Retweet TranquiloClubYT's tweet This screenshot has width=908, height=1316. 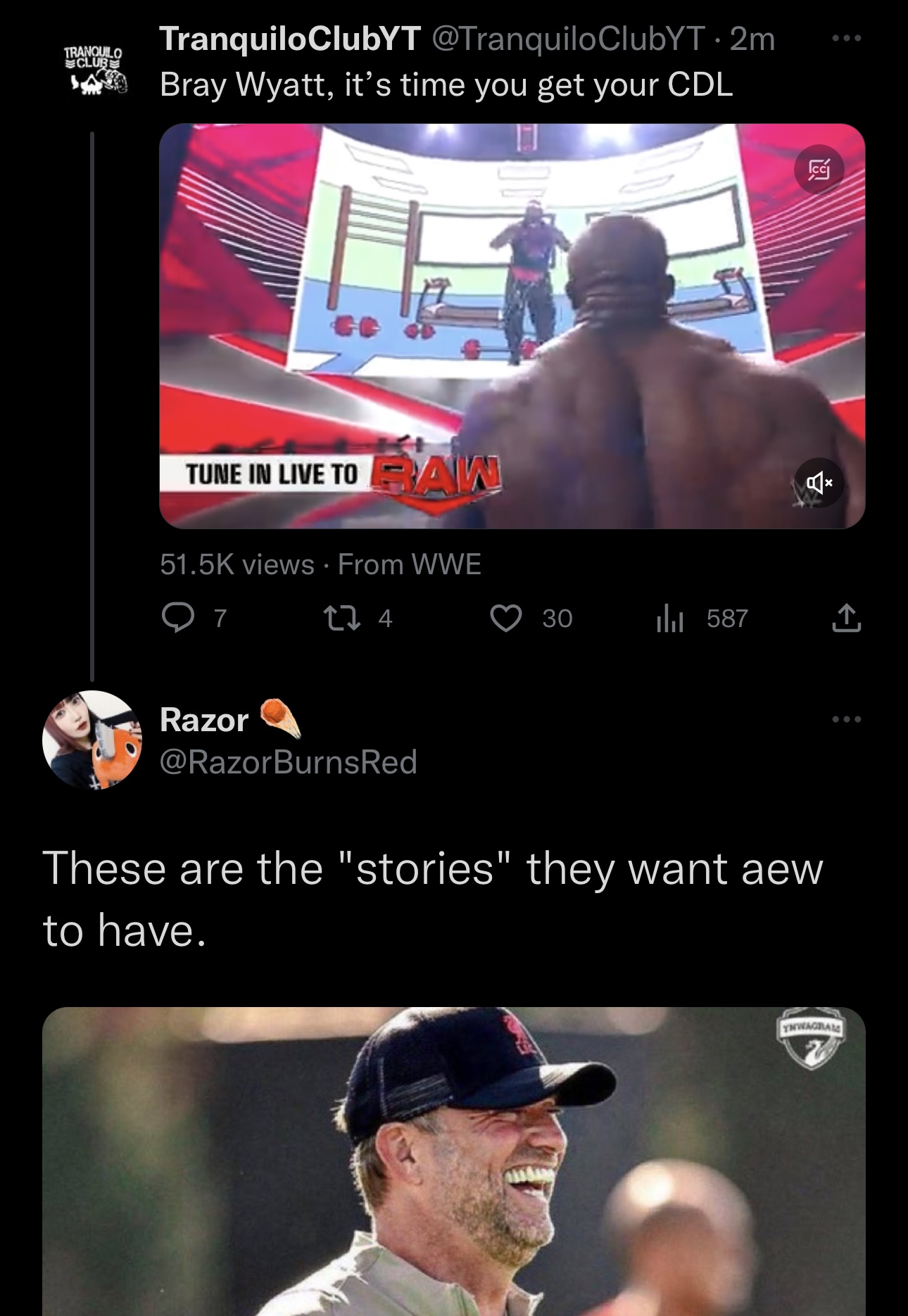pyautogui.click(x=342, y=619)
